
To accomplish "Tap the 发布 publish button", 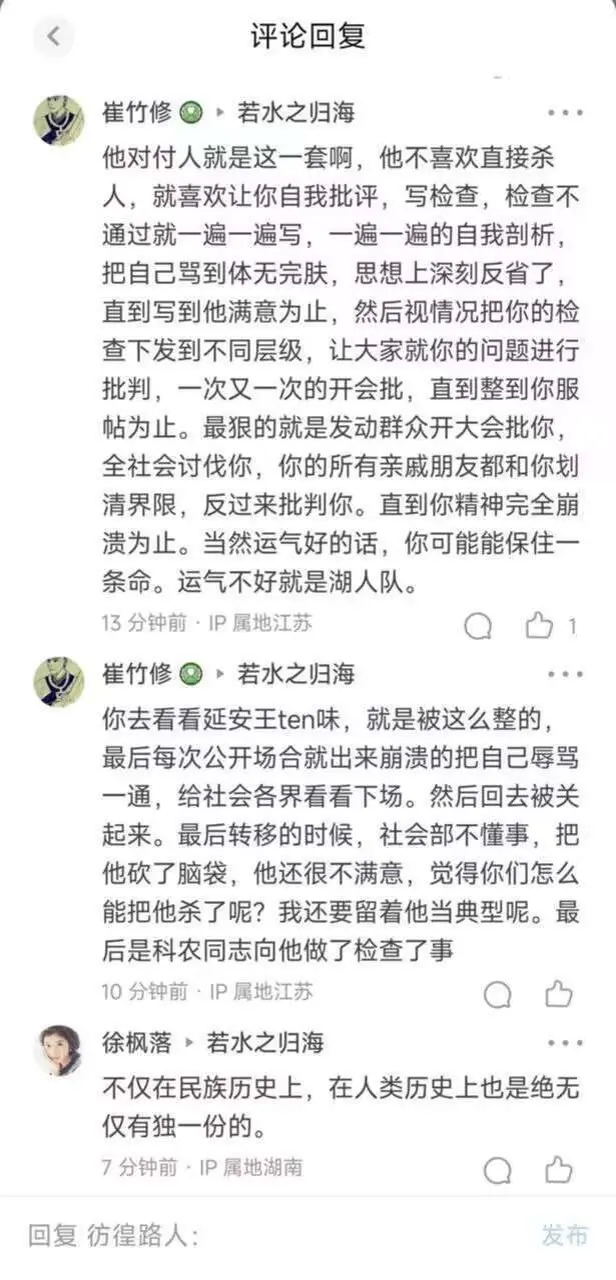I will click(565, 1236).
